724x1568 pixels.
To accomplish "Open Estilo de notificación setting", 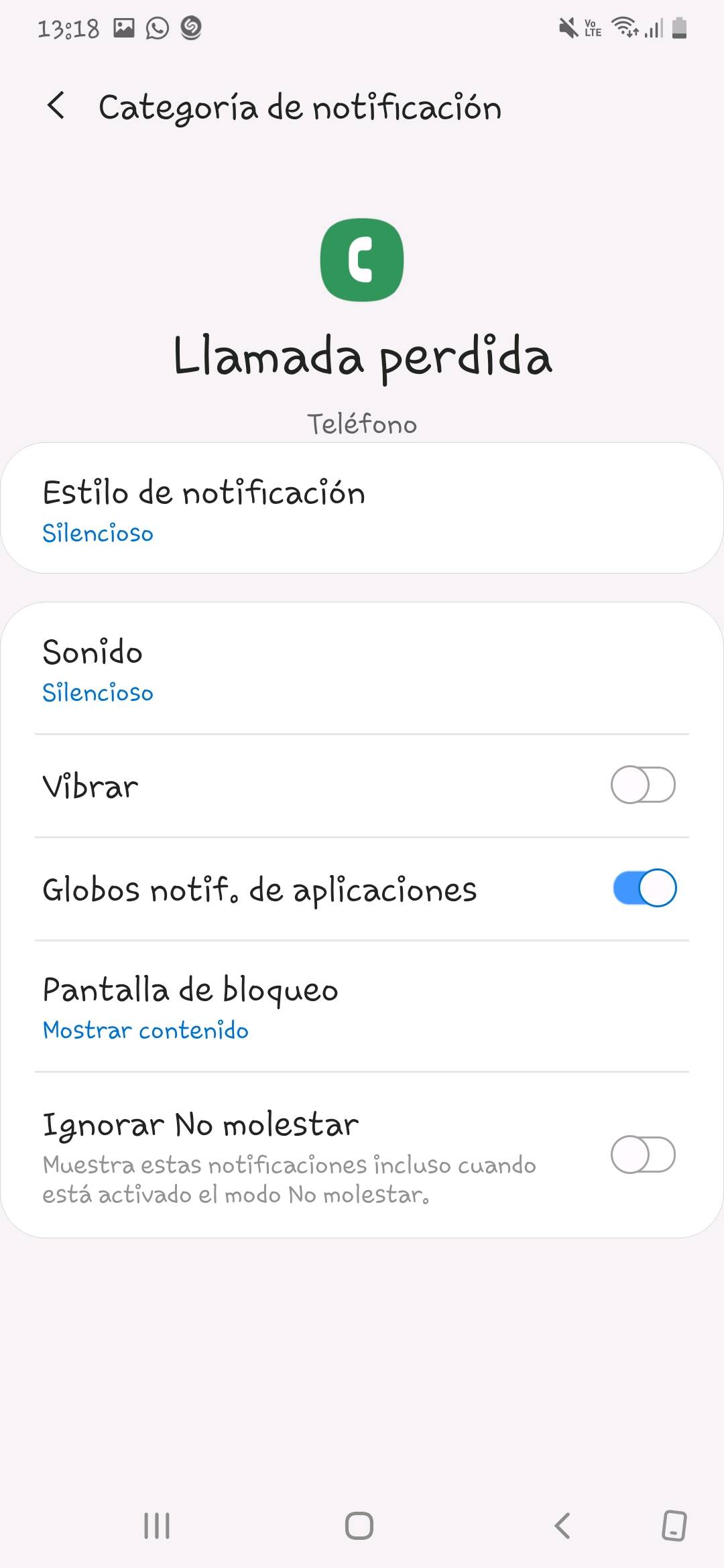I will [362, 508].
